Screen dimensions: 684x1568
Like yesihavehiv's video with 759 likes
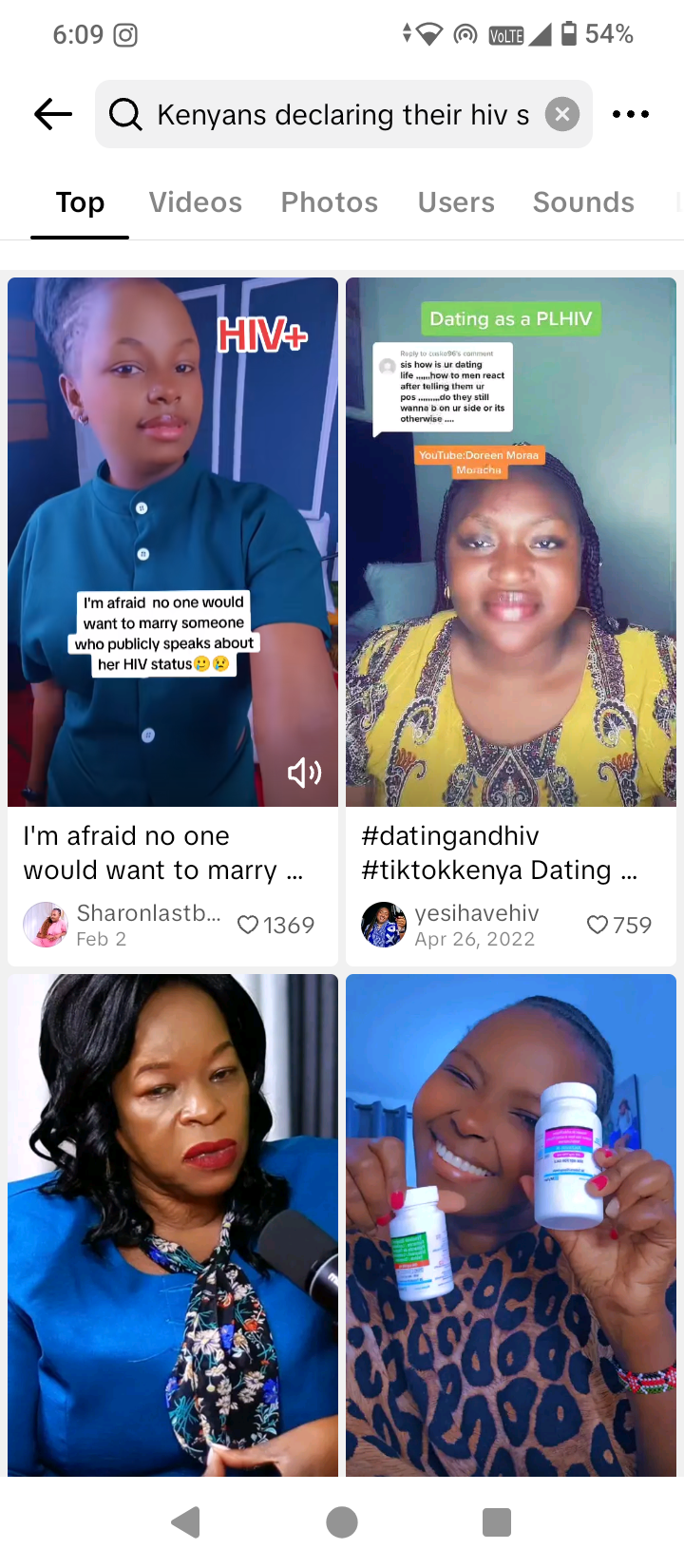[x=597, y=925]
